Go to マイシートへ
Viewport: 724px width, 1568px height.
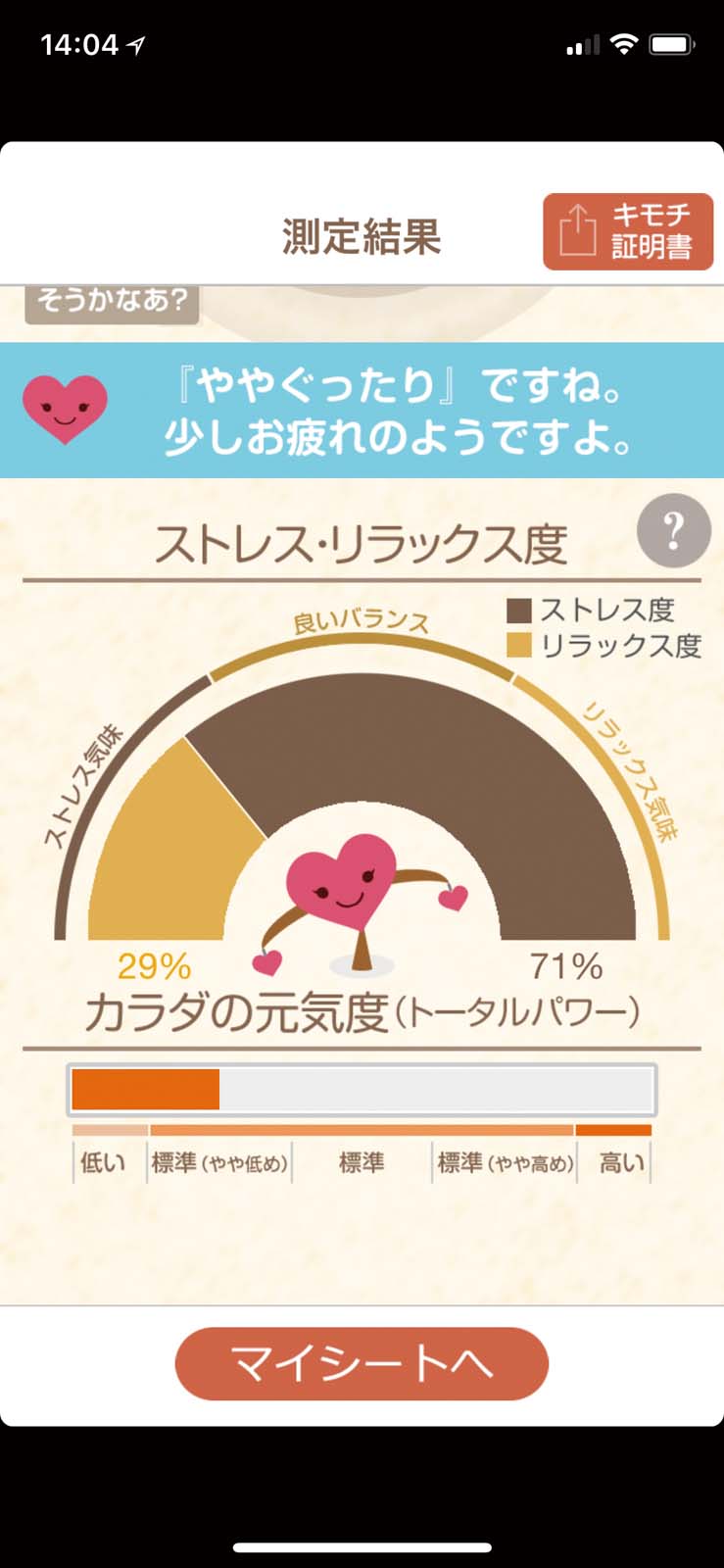click(x=362, y=1363)
